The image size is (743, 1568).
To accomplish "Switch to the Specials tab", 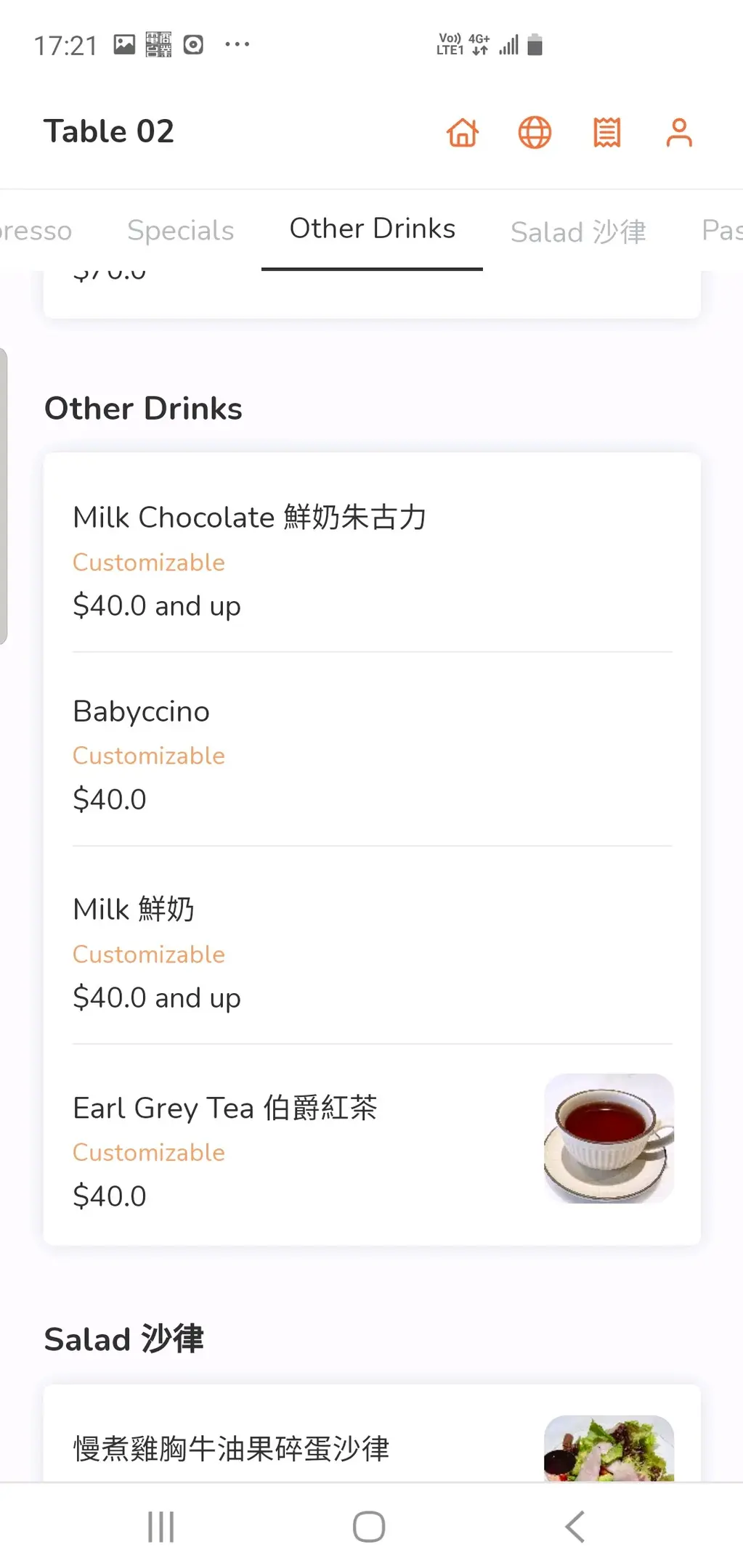I will [x=180, y=230].
